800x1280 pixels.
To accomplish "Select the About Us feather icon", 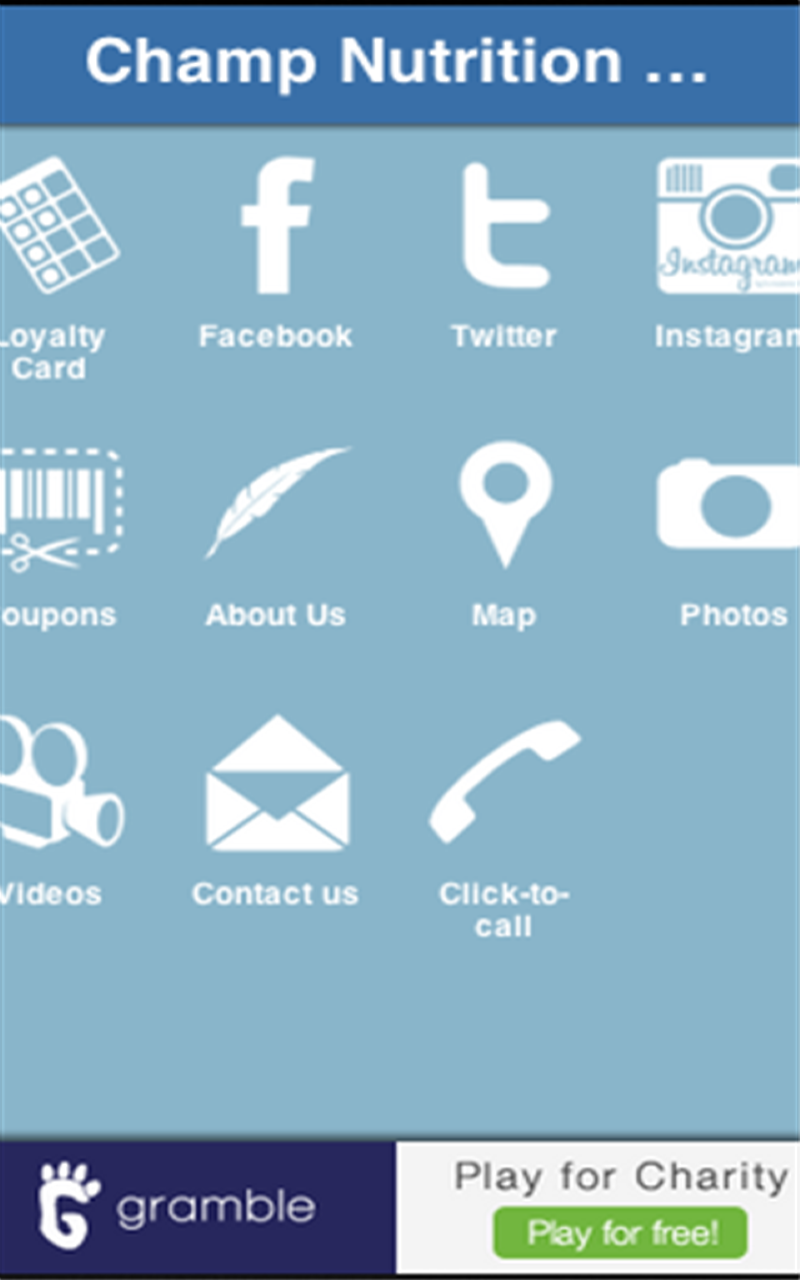I will point(276,500).
